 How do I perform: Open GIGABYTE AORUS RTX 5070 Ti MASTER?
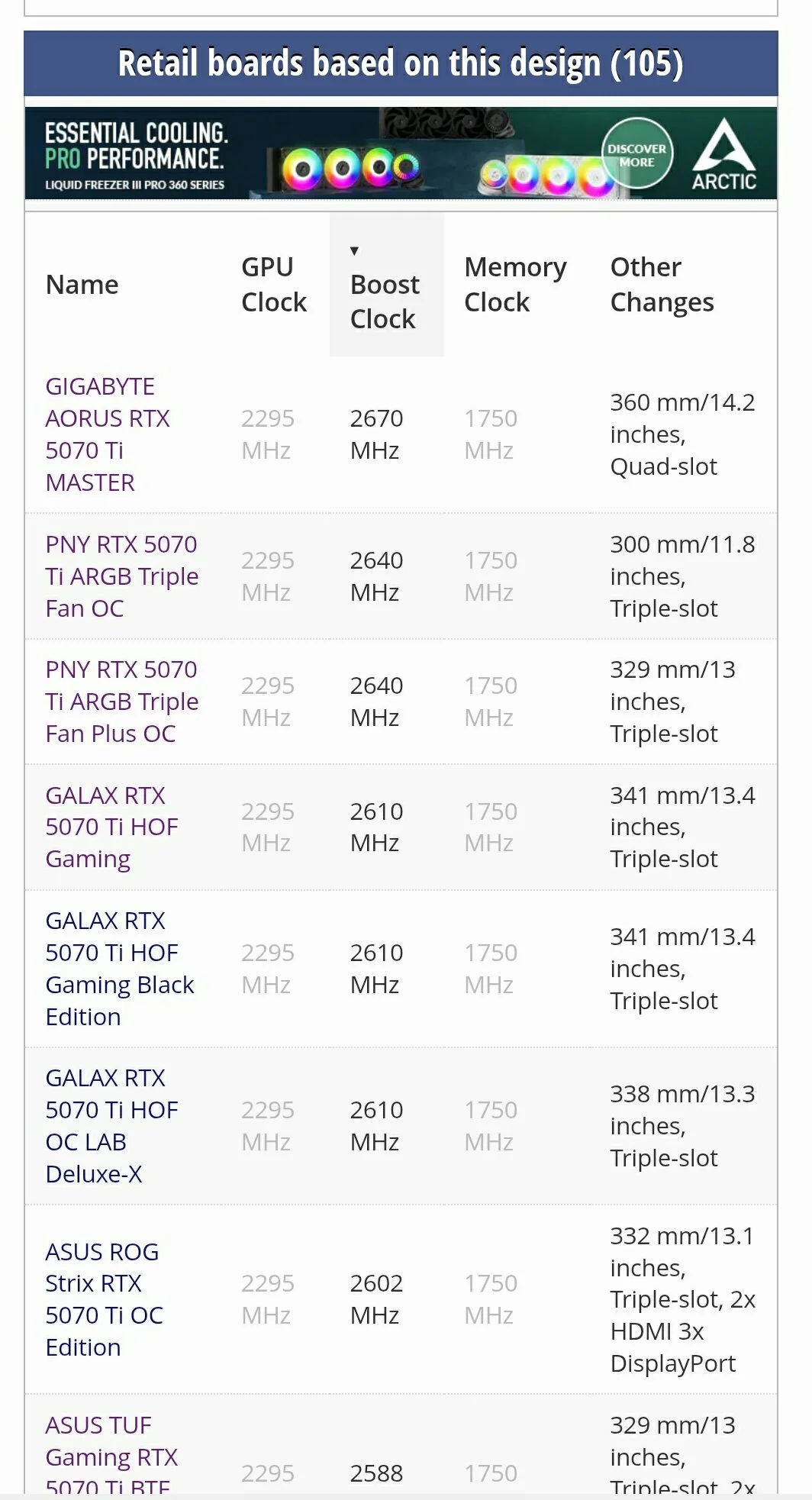click(107, 434)
